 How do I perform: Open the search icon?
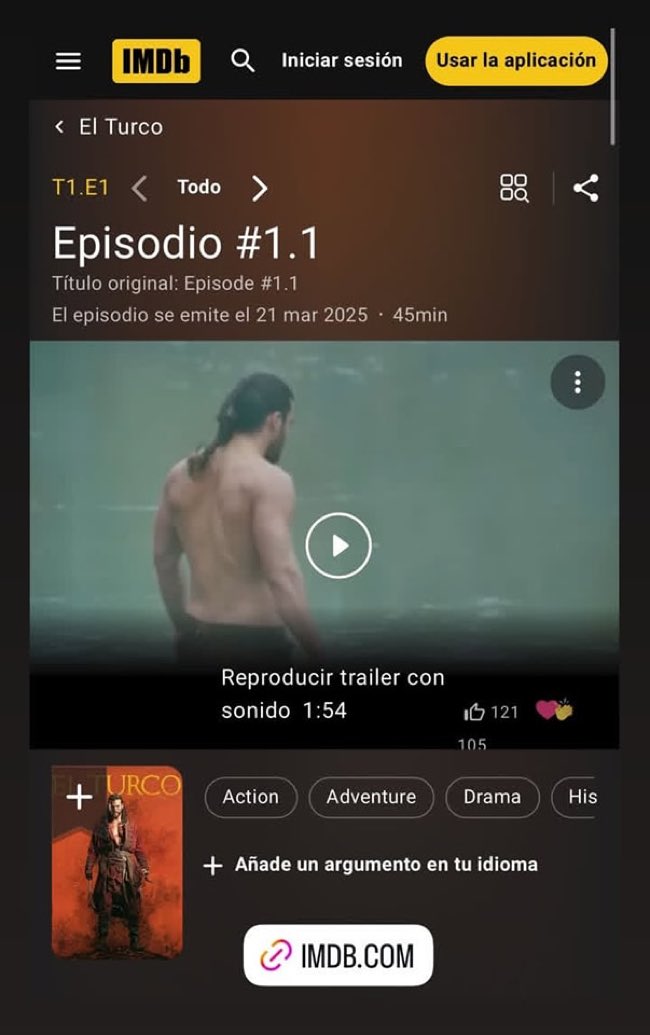(x=242, y=61)
